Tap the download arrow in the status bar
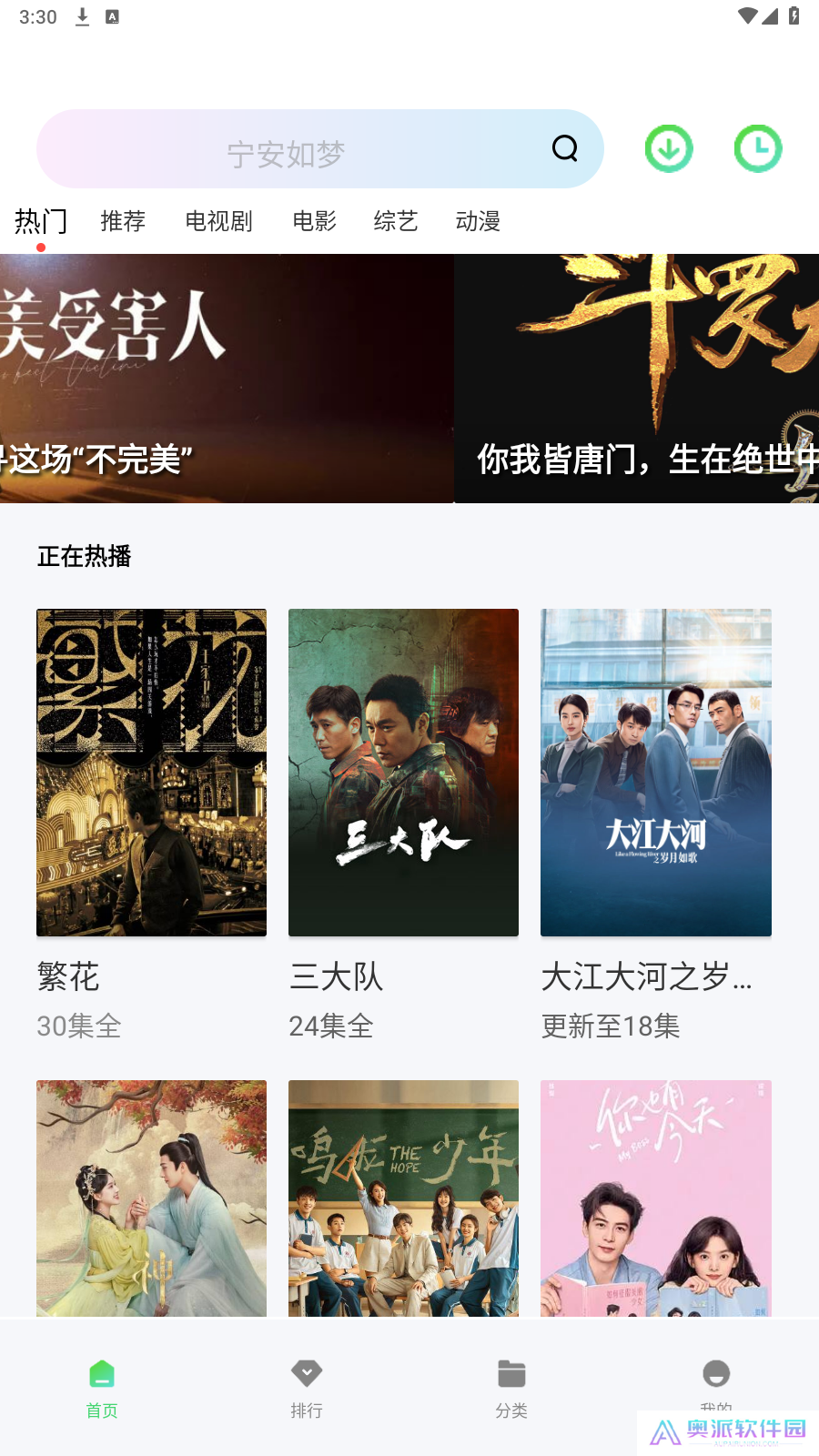 coord(81,15)
